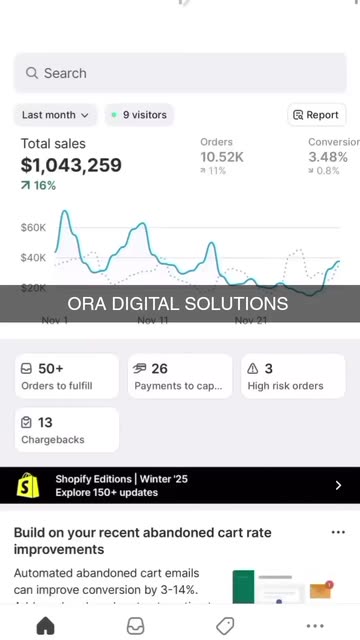Open the 9 visitors live chip
This screenshot has width=360, height=640.
tap(139, 115)
